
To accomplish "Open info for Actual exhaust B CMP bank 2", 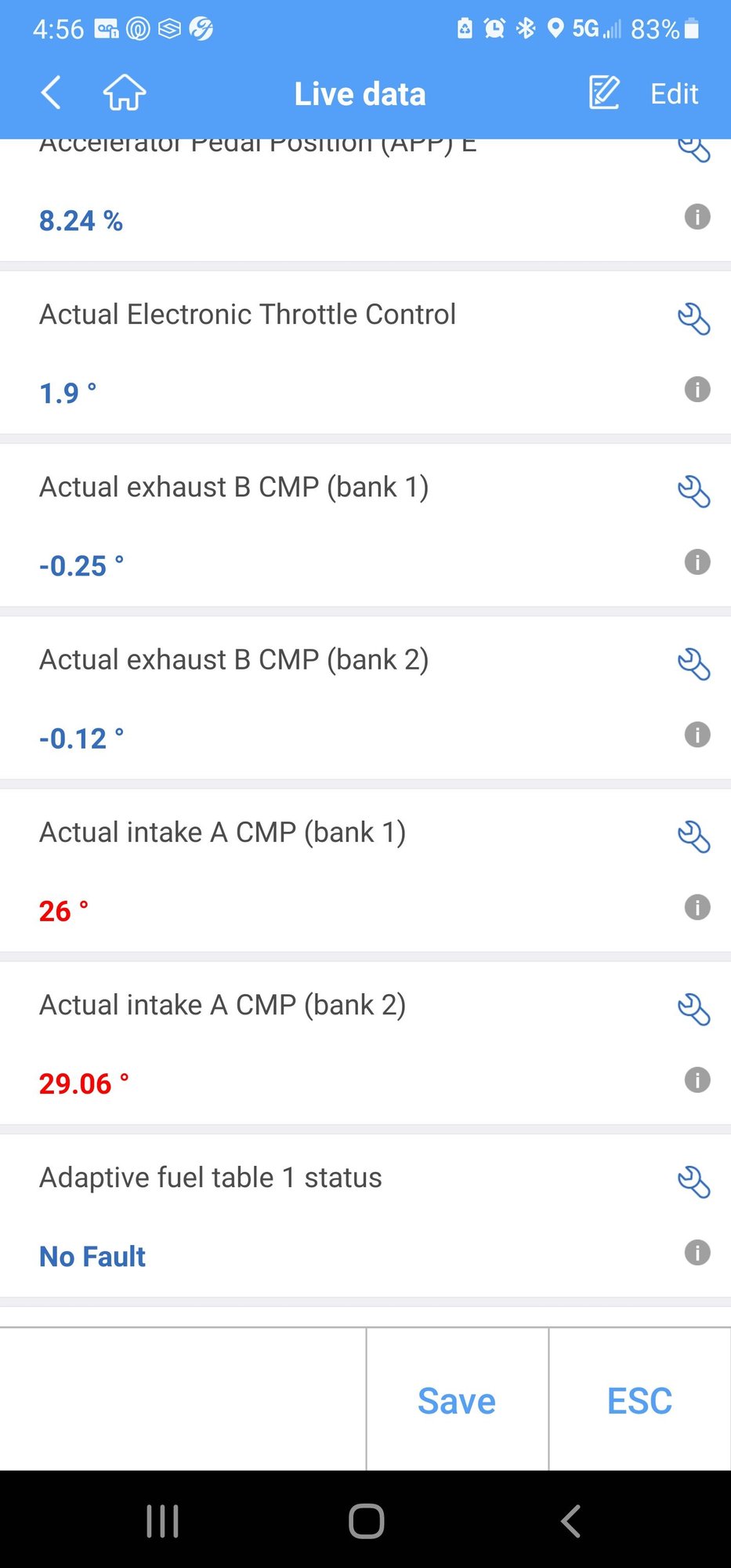I will coord(697,735).
